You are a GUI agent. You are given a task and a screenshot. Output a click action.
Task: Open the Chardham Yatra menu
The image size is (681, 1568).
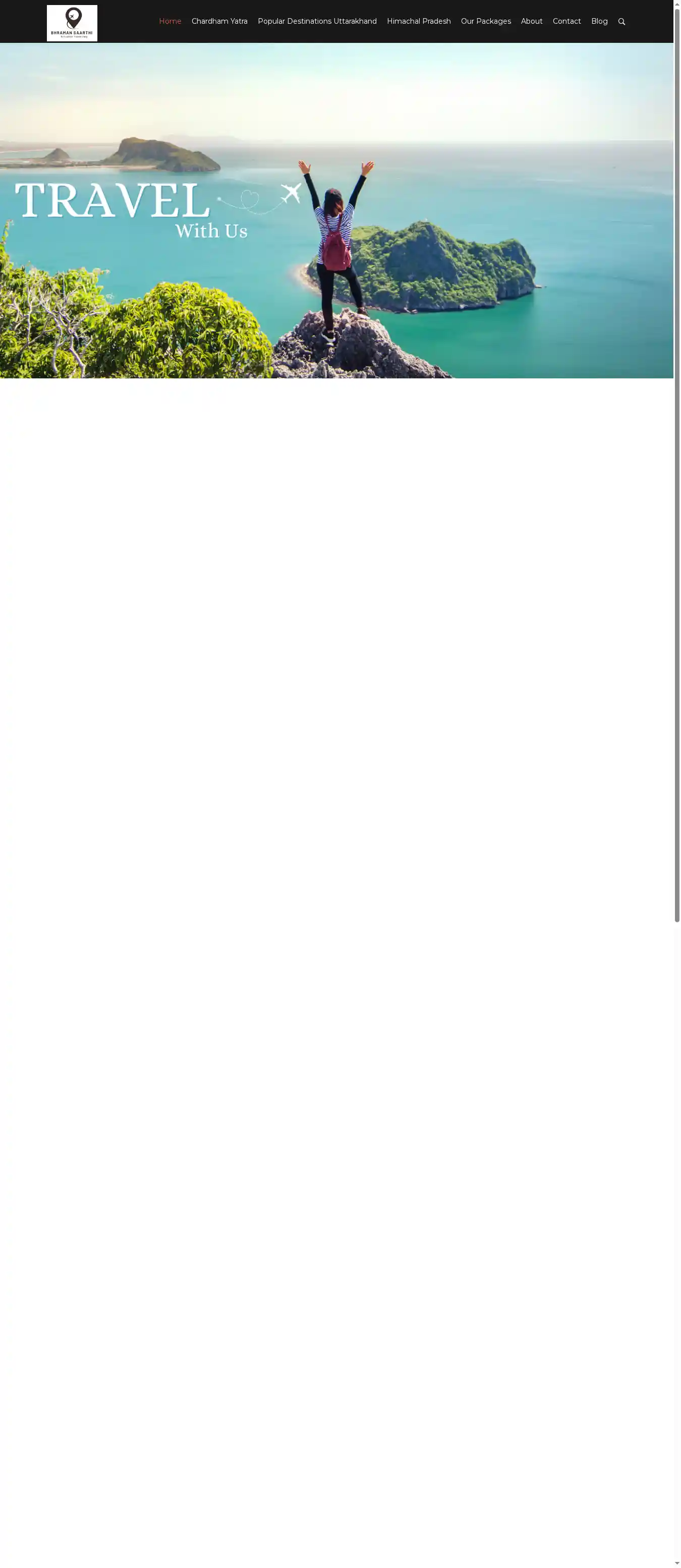click(x=219, y=21)
